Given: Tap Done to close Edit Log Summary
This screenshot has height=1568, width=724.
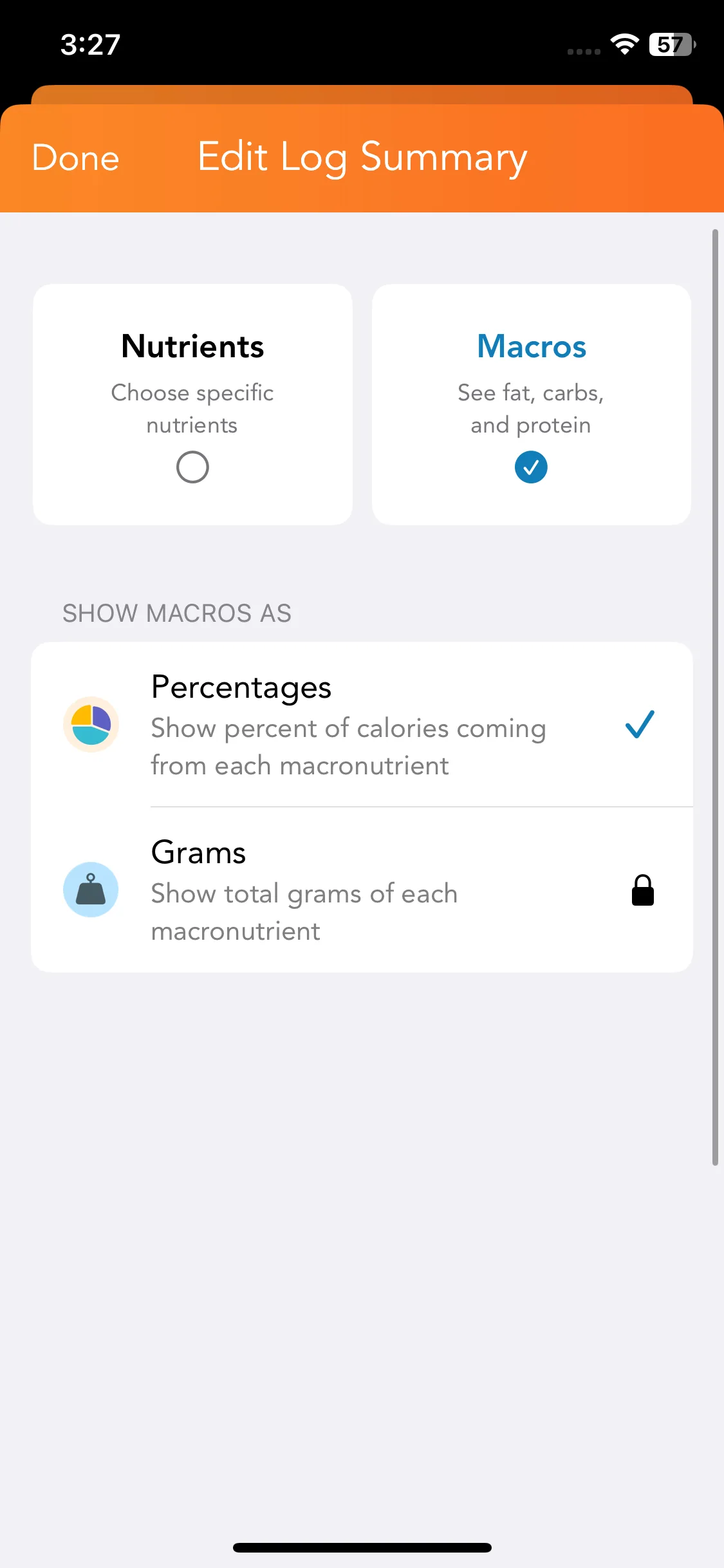Looking at the screenshot, I should coord(76,158).
